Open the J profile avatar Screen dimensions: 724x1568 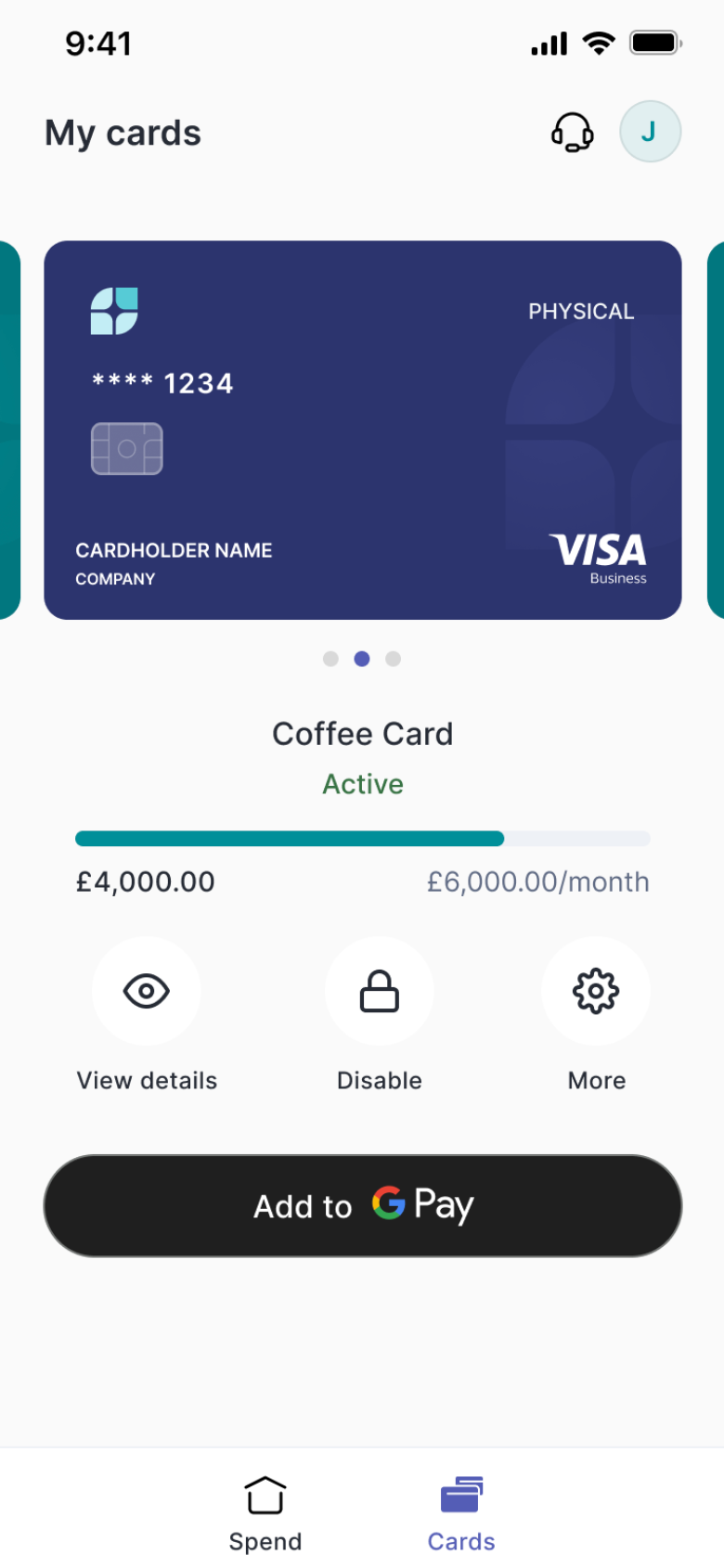650,132
